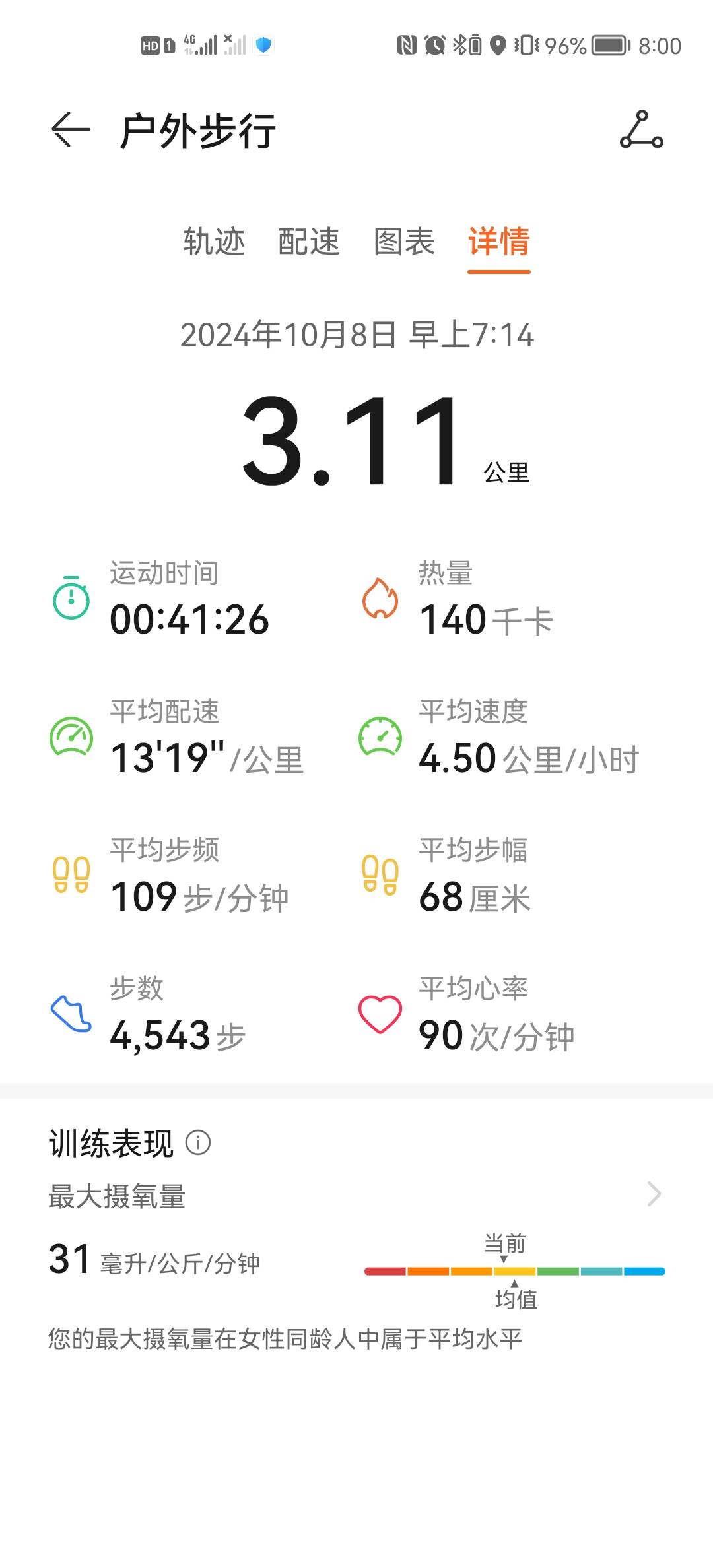Tap the date 2024年10月8日 早上7:14
713x1568 pixels.
[356, 335]
